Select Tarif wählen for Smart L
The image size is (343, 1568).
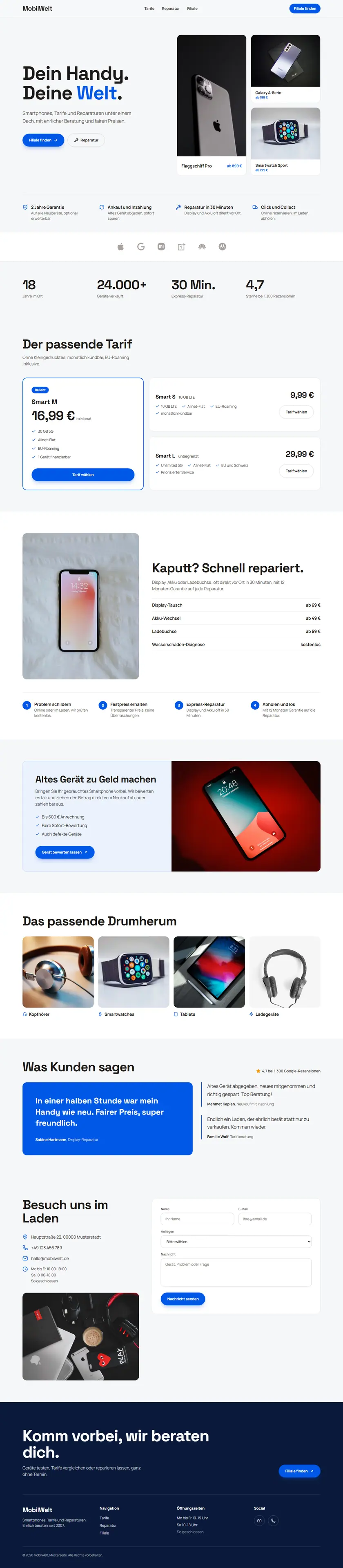(296, 471)
